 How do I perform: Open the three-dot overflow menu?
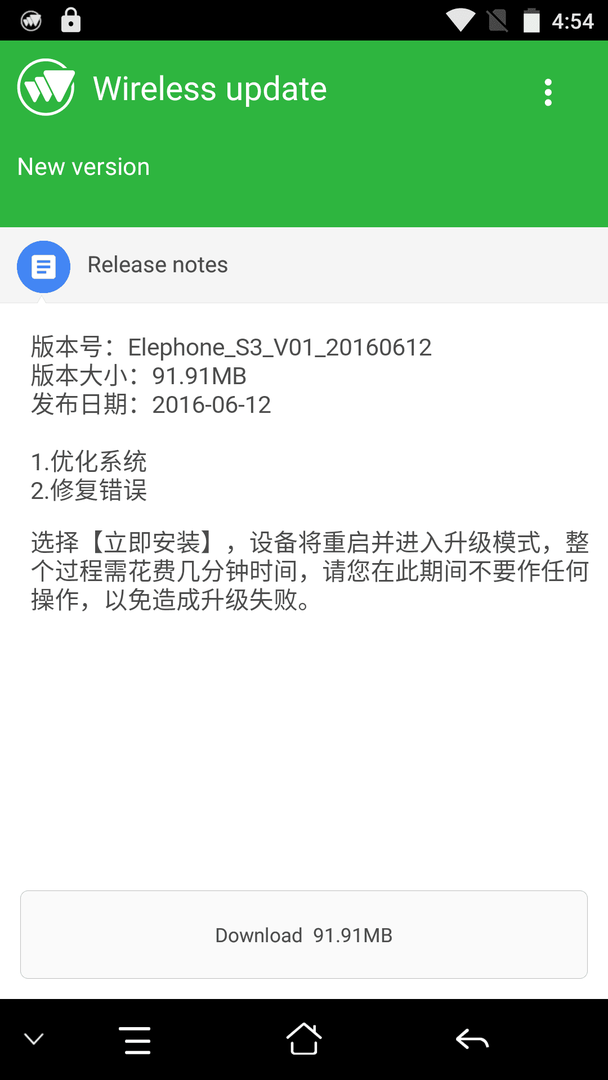[548, 92]
